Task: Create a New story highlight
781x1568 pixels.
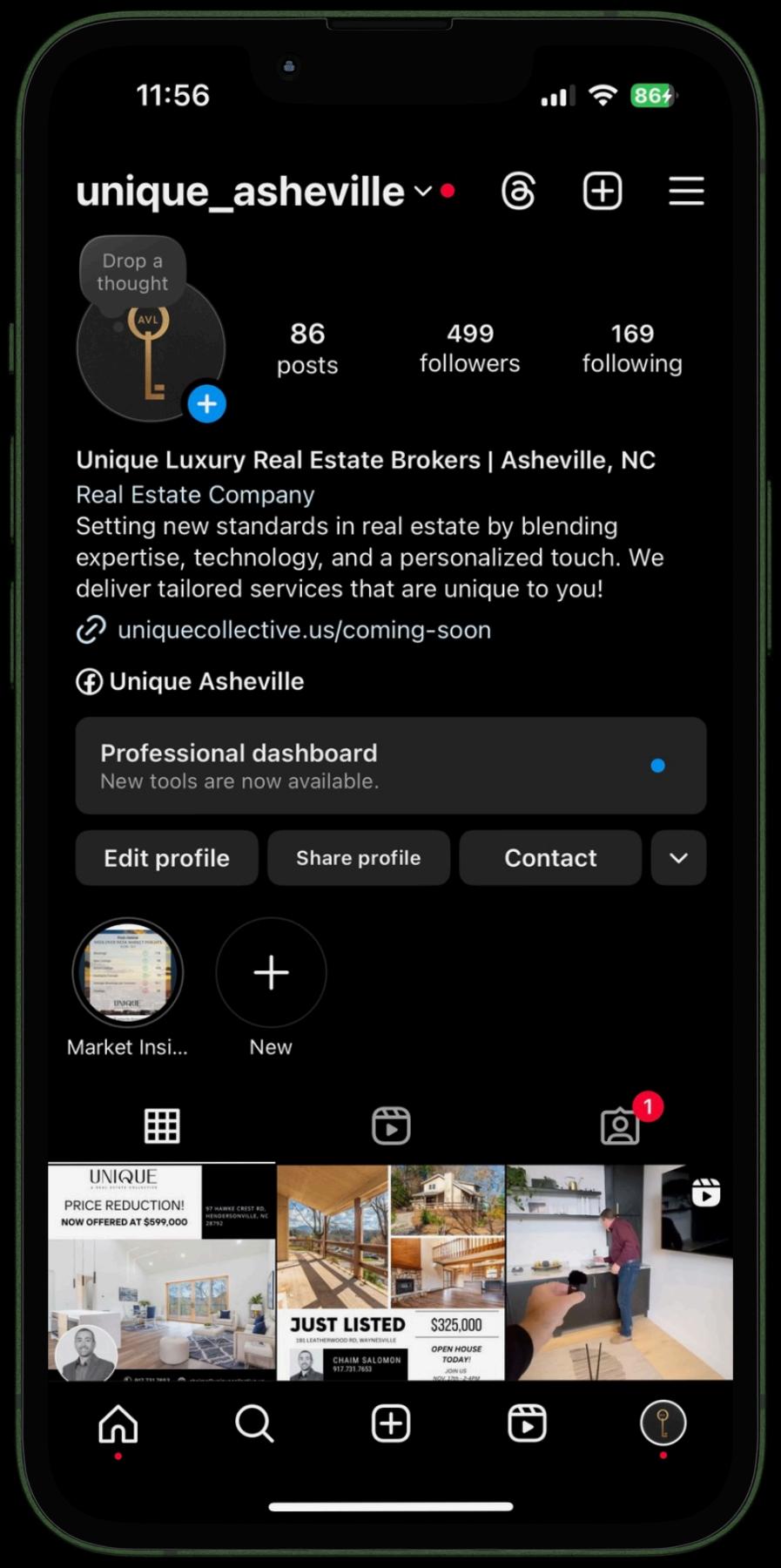Action: (x=271, y=973)
